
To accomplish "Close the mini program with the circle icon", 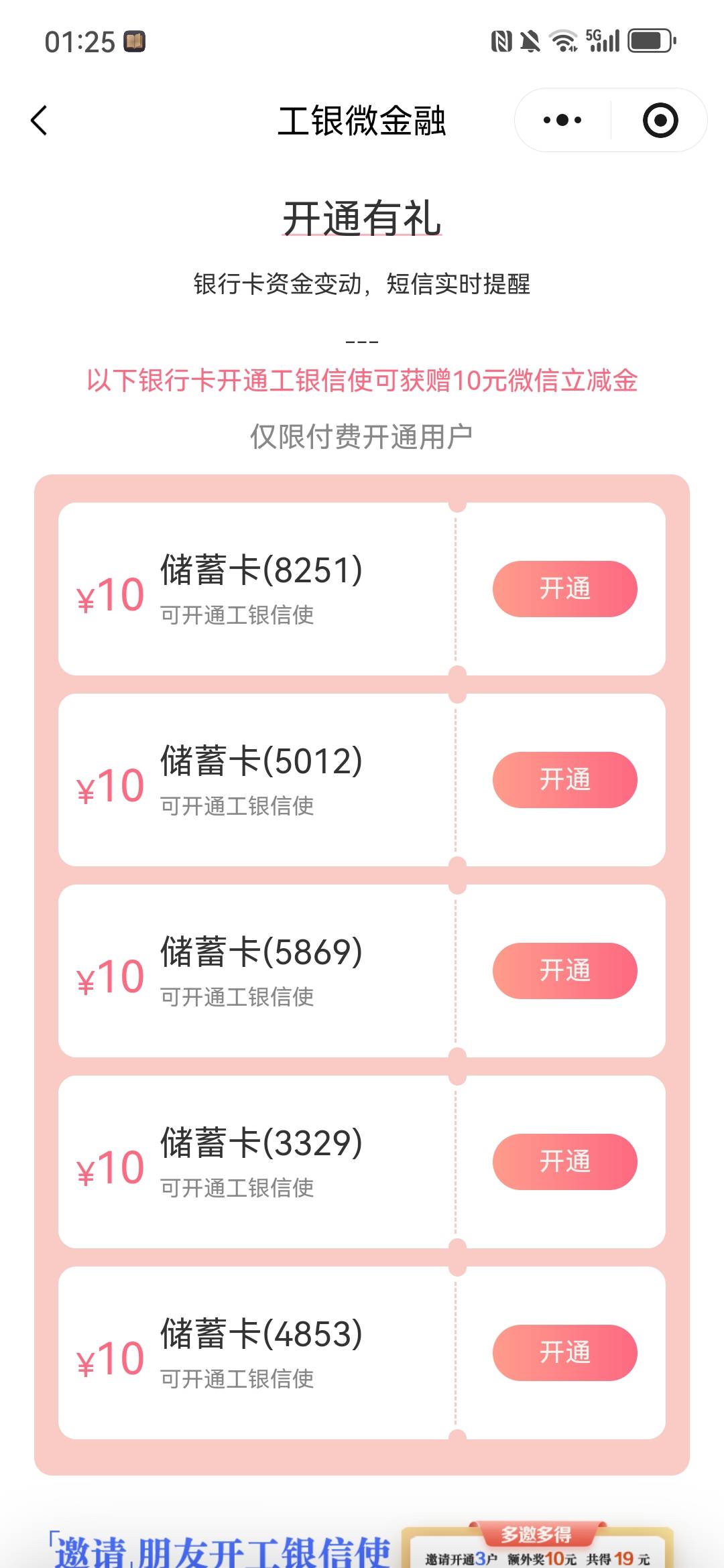I will 660,121.
